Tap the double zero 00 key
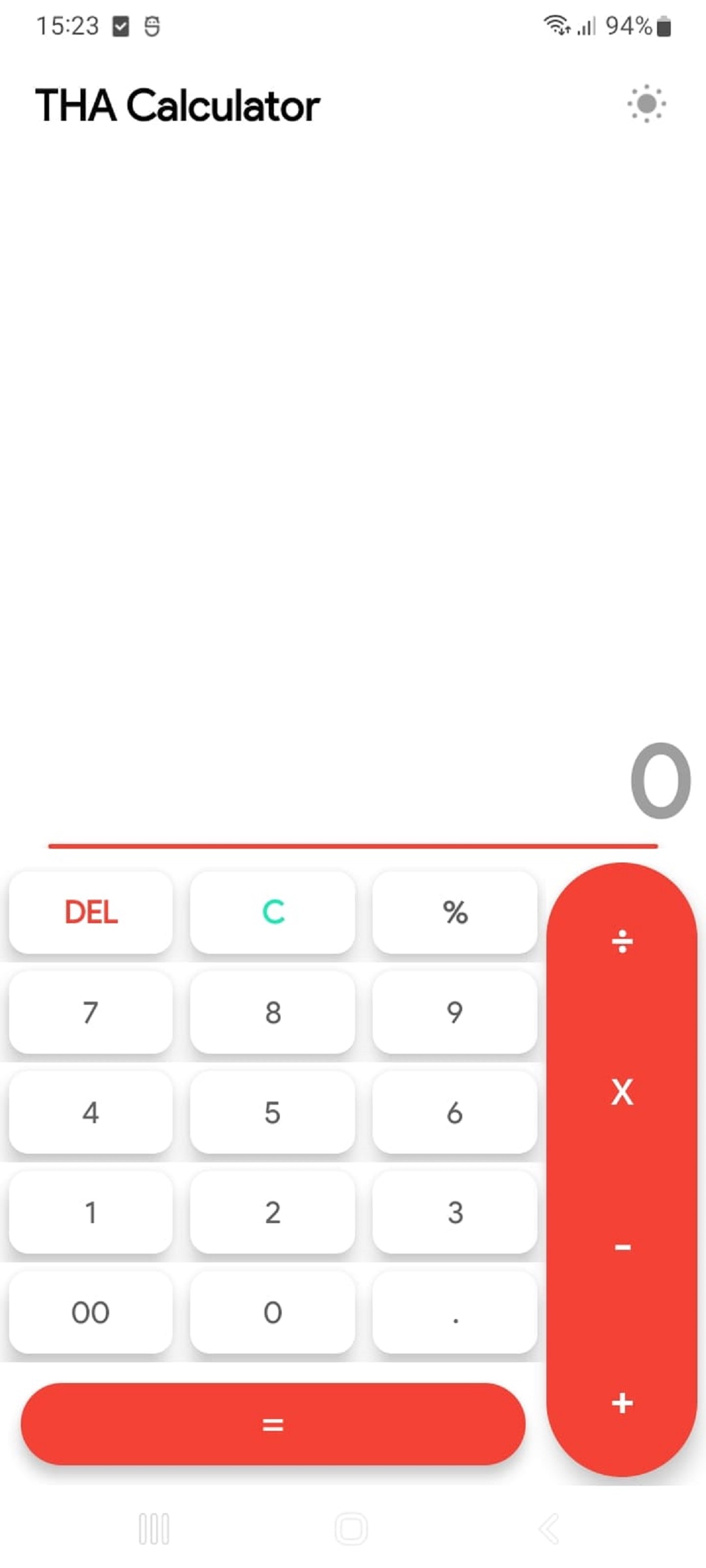The height and width of the screenshot is (1568, 706). (91, 1312)
